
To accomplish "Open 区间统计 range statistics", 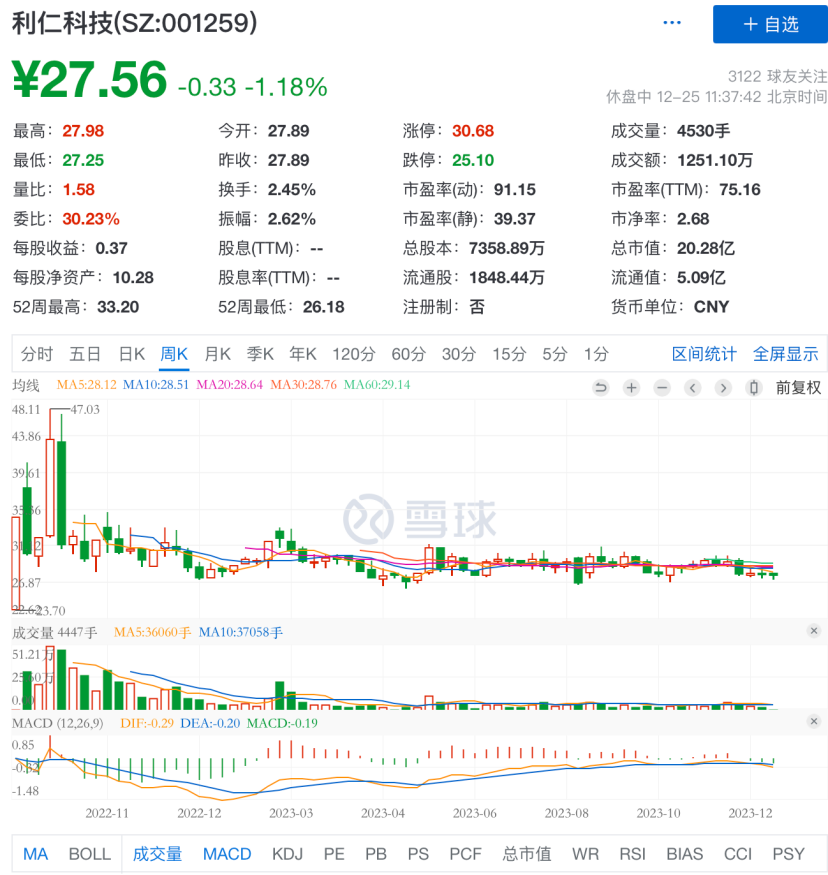I will [704, 353].
